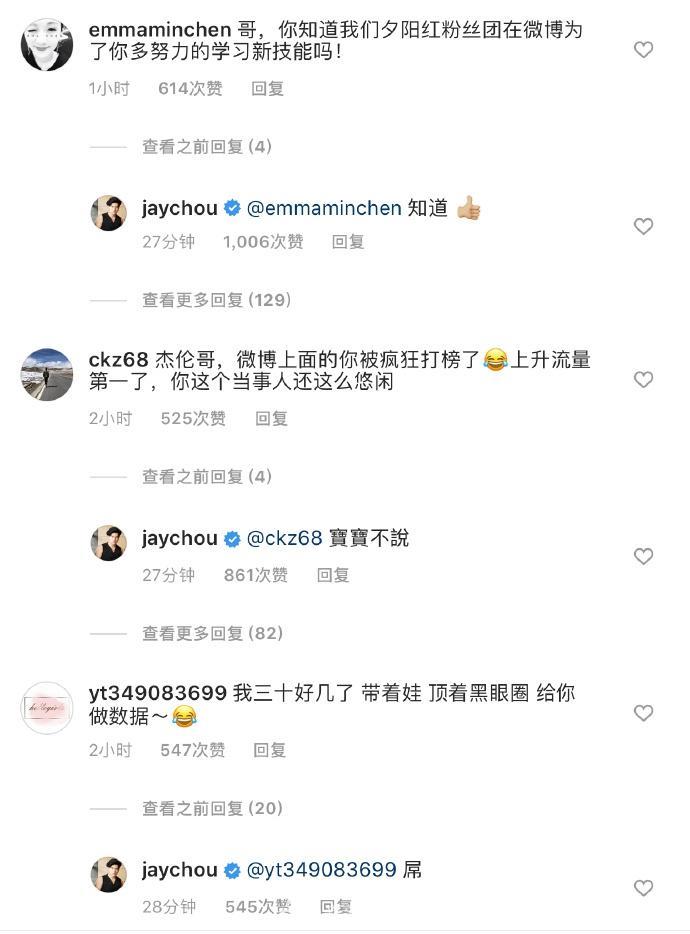
Task: Expand 4 earlier replies under emmaminchen
Action: pyautogui.click(x=207, y=147)
